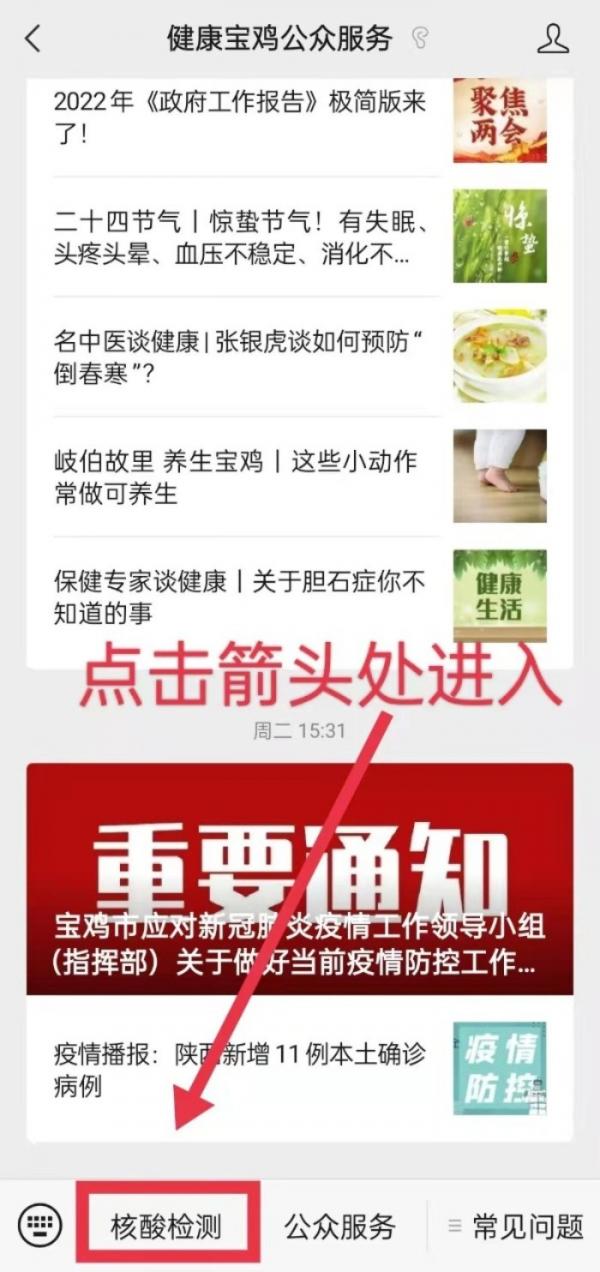Open 保健专家谈健康 胆石症 article

[240, 597]
